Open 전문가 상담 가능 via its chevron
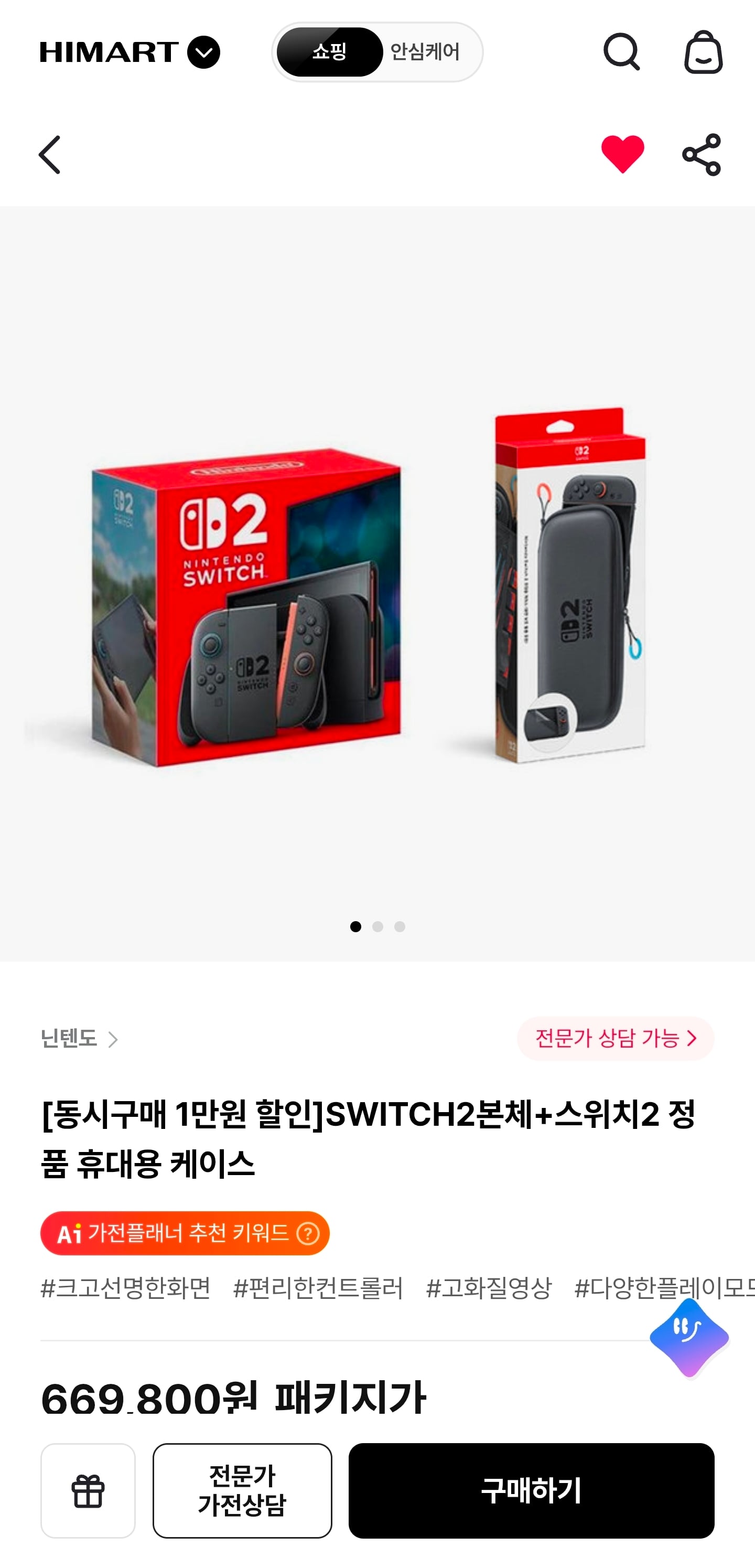This screenshot has width=755, height=1568. [691, 1040]
